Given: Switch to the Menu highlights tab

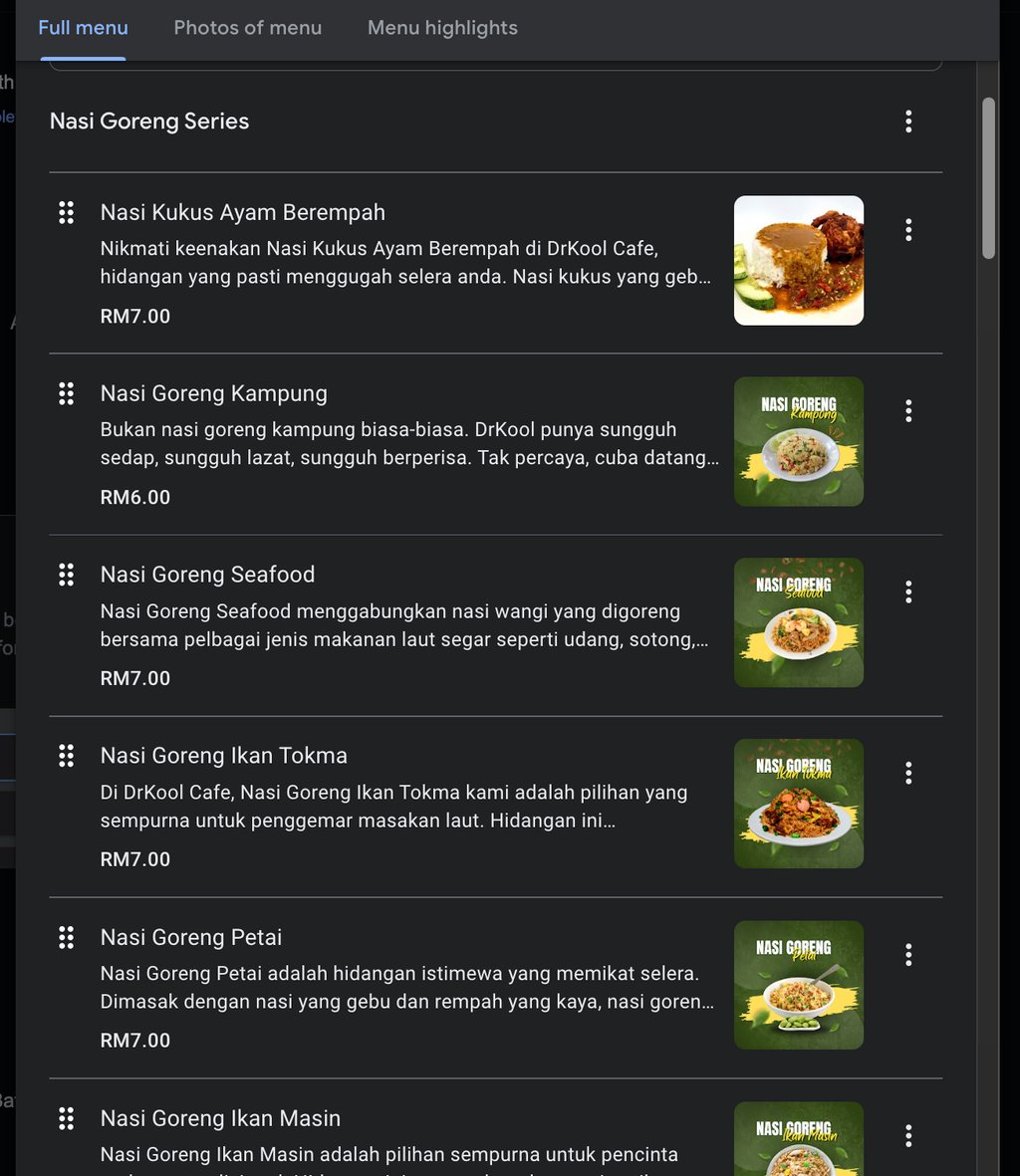Looking at the screenshot, I should 442,28.
